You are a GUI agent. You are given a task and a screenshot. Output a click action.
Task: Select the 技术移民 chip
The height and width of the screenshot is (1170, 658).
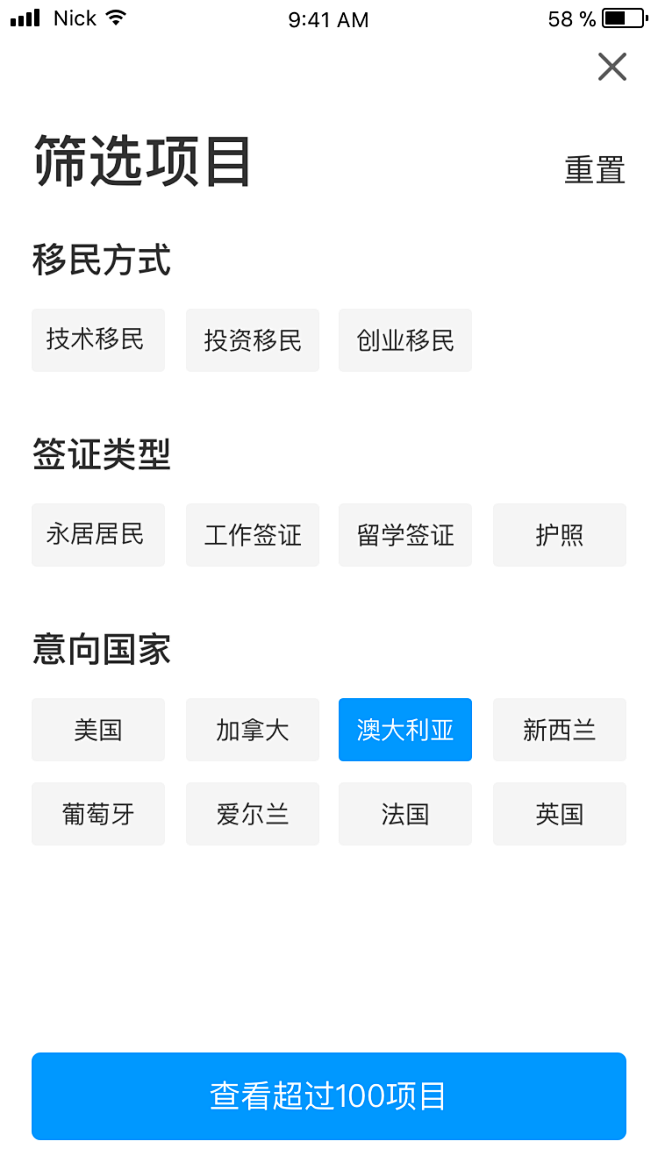pos(98,340)
